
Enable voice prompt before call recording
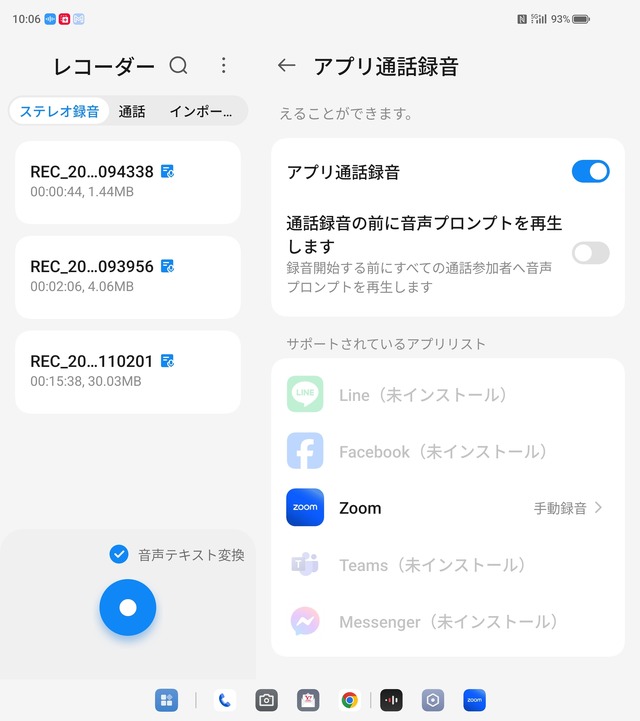tap(590, 252)
